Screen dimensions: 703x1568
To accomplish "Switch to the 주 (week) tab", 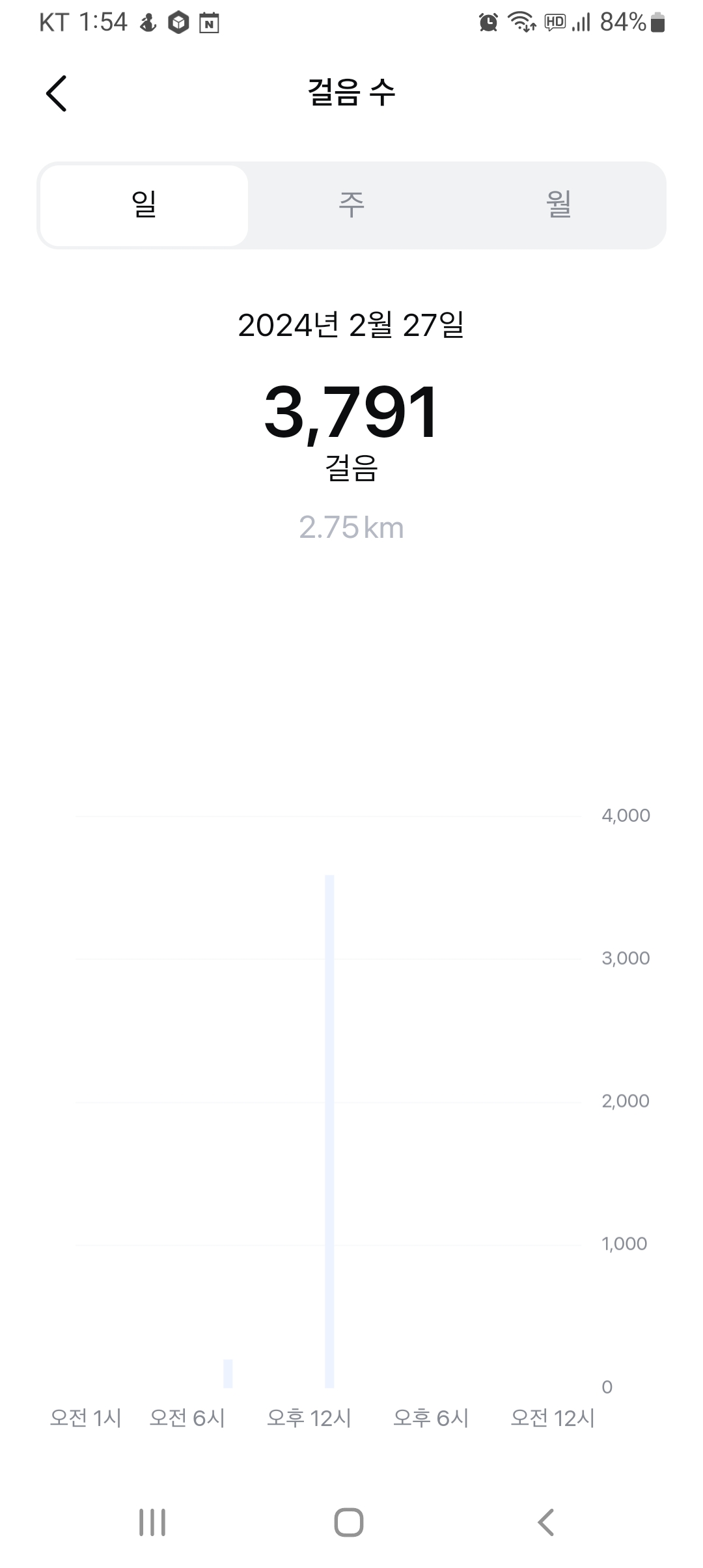I will pyautogui.click(x=351, y=205).
